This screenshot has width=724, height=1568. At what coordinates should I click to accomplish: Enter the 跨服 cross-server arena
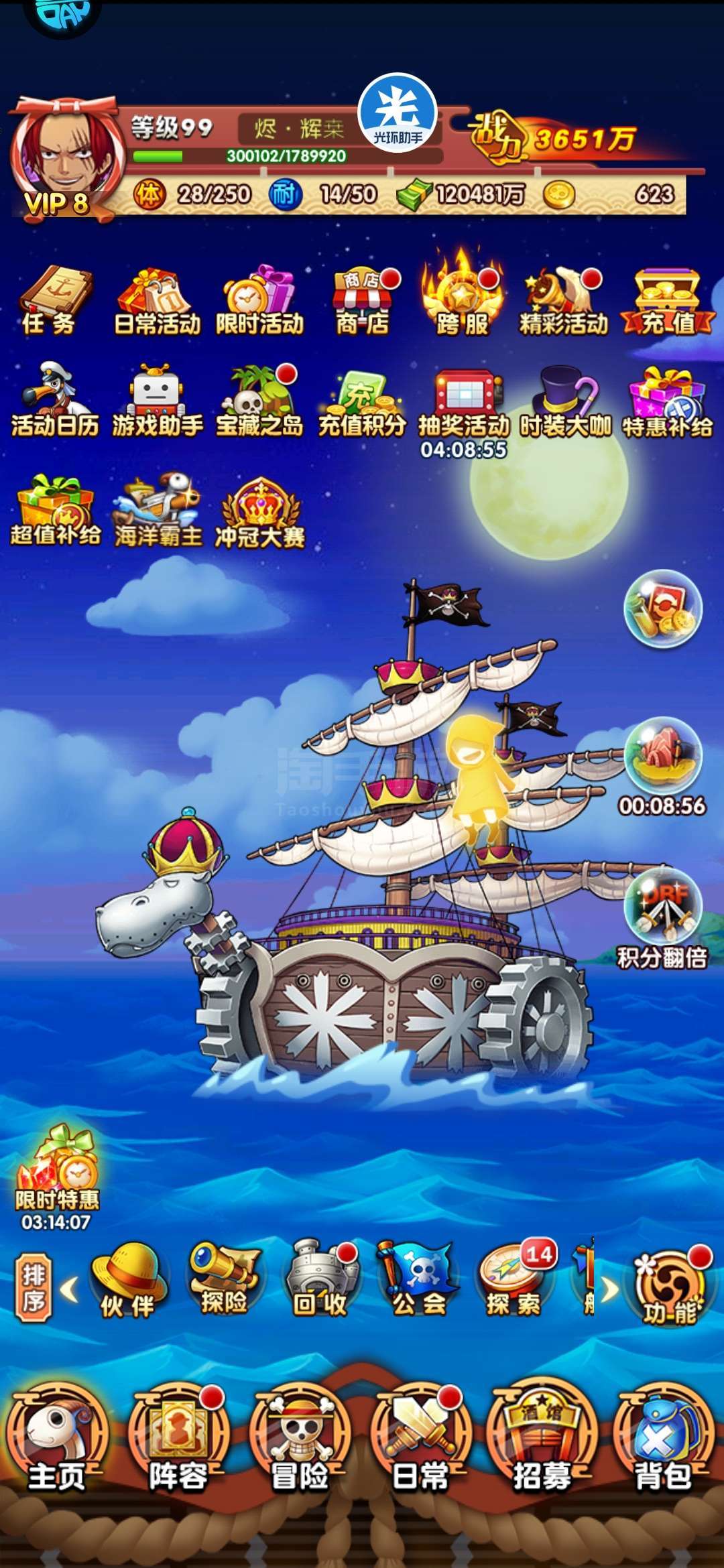[x=463, y=293]
